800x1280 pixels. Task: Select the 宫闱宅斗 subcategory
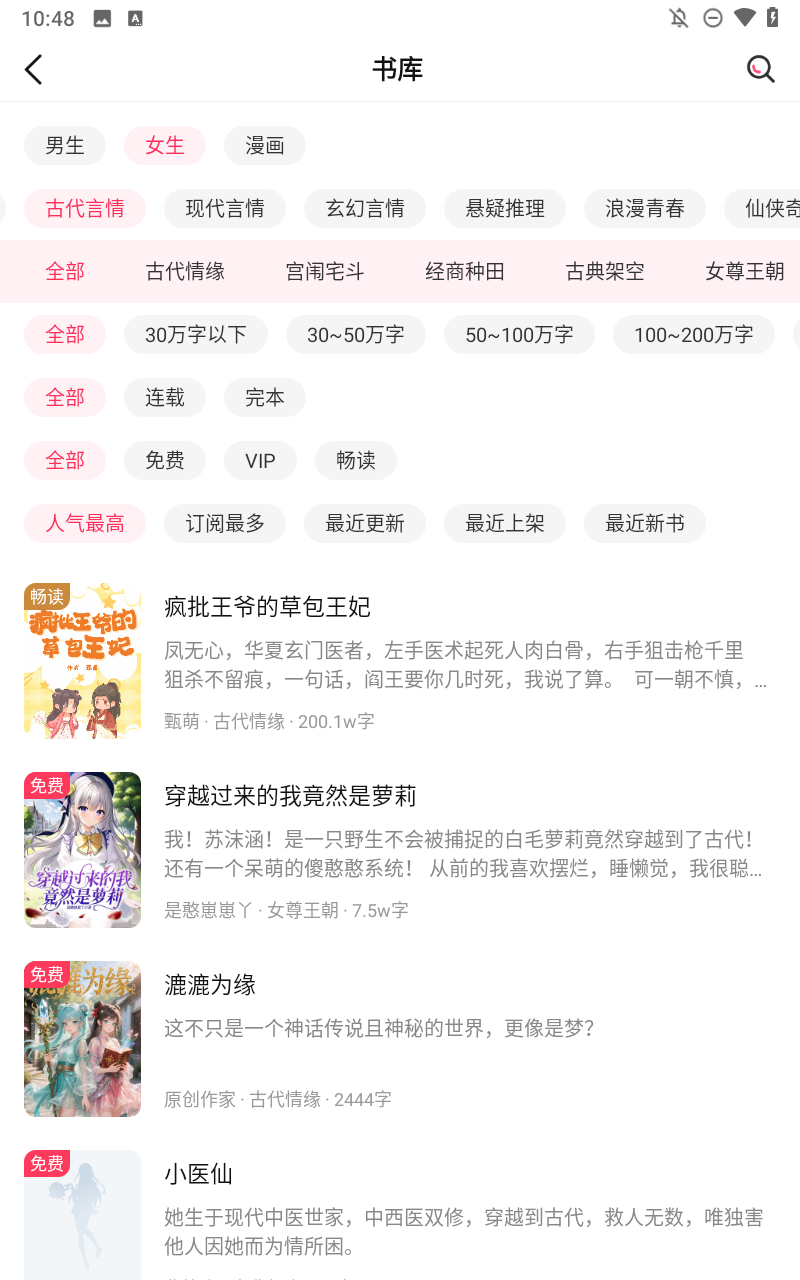(x=325, y=272)
